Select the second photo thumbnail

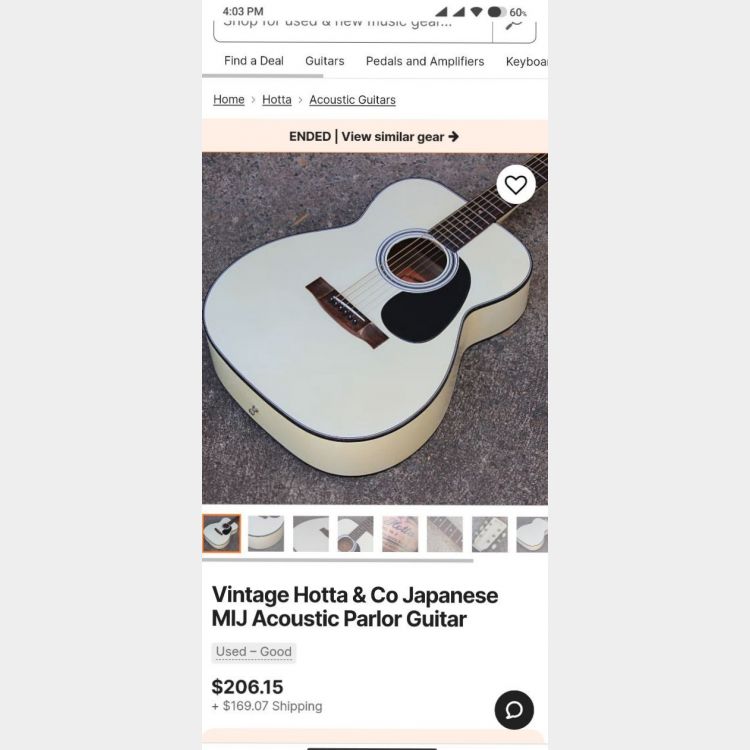coord(266,534)
